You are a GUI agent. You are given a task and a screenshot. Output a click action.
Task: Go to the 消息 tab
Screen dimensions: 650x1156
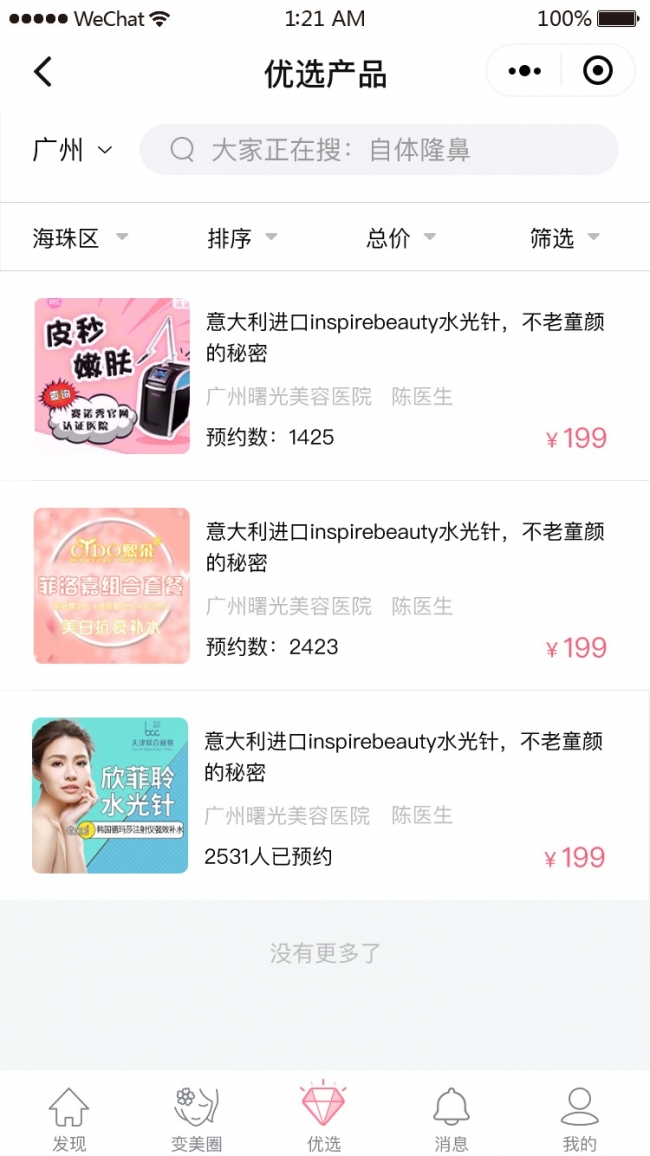click(x=451, y=1119)
